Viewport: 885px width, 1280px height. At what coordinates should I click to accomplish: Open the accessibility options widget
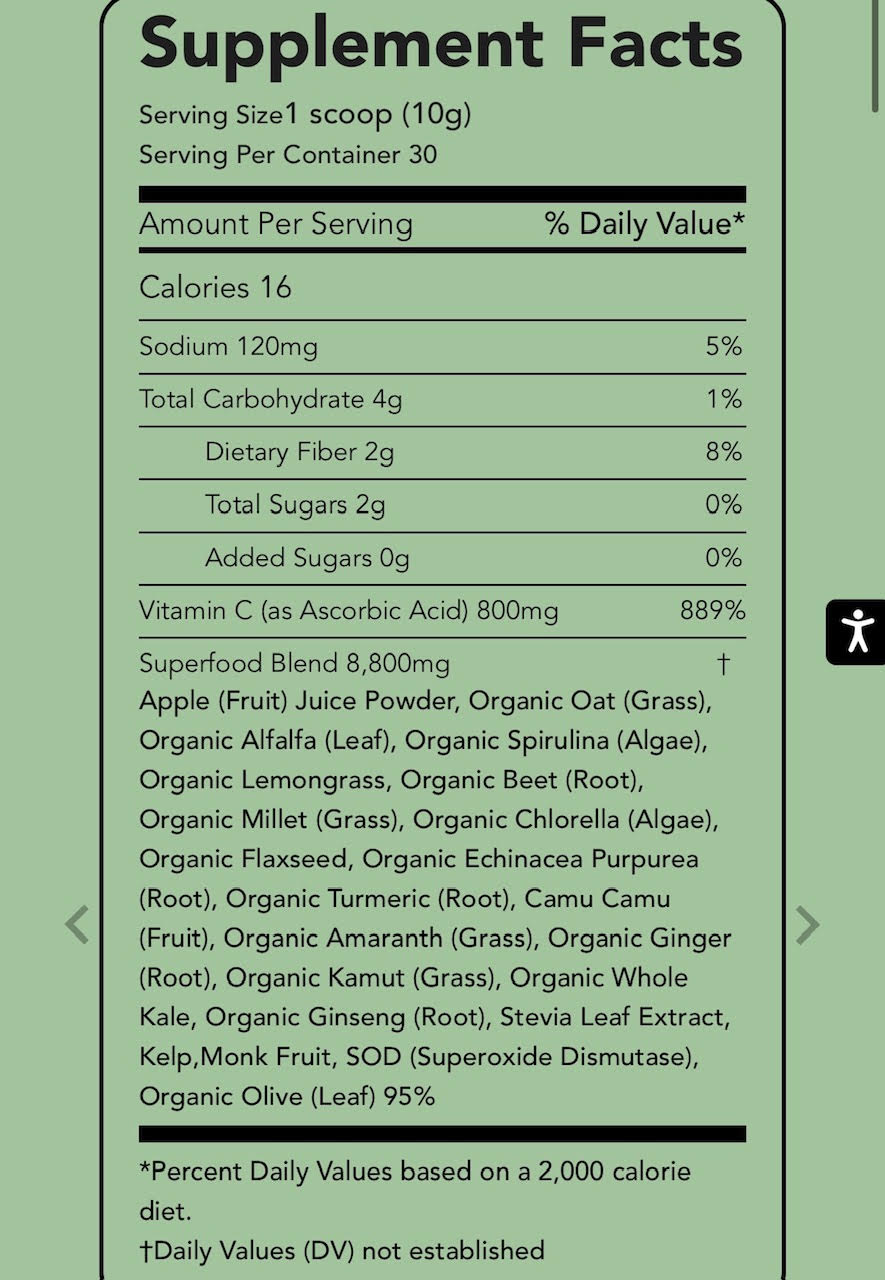tap(856, 632)
